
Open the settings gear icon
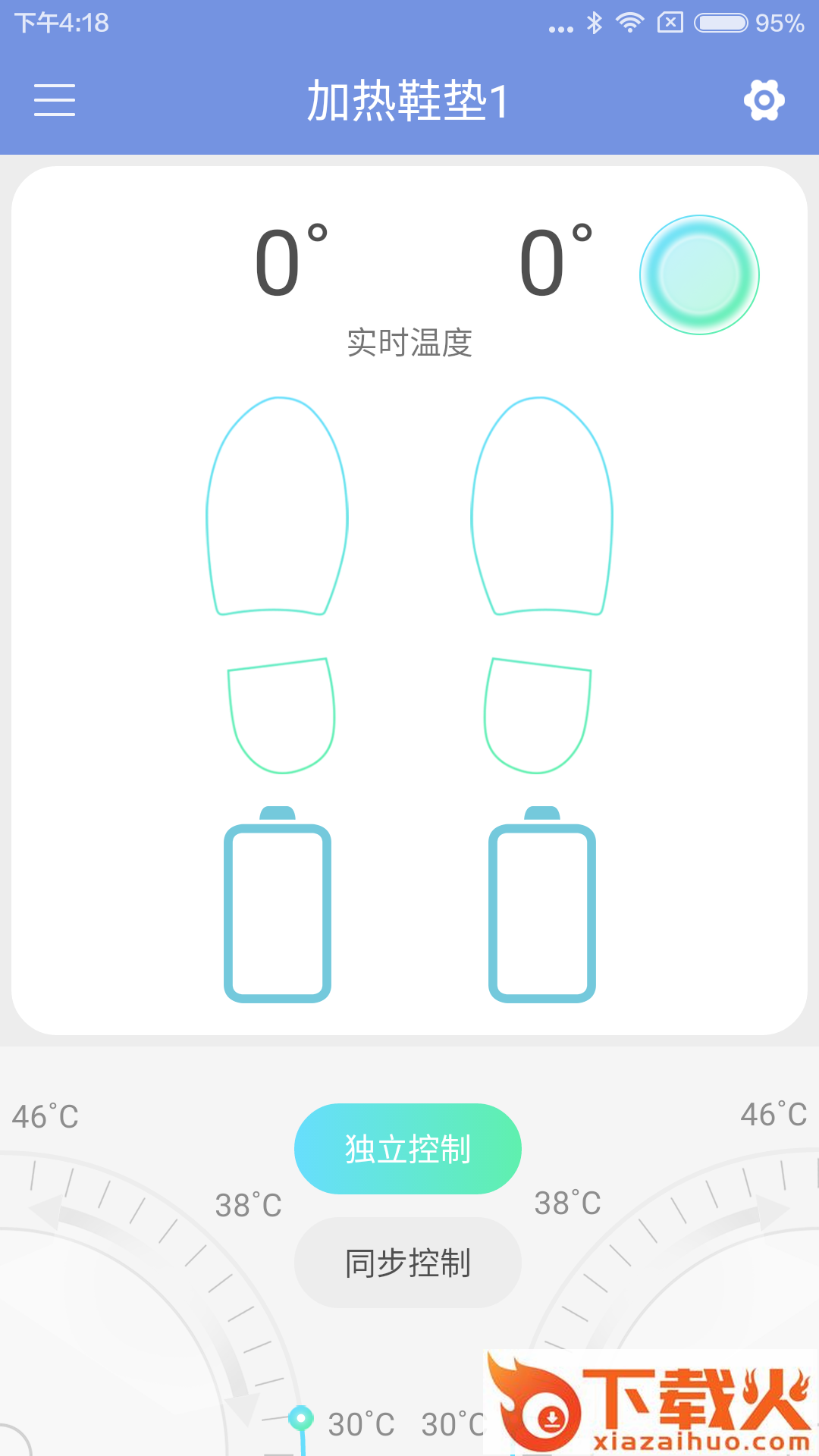[764, 99]
